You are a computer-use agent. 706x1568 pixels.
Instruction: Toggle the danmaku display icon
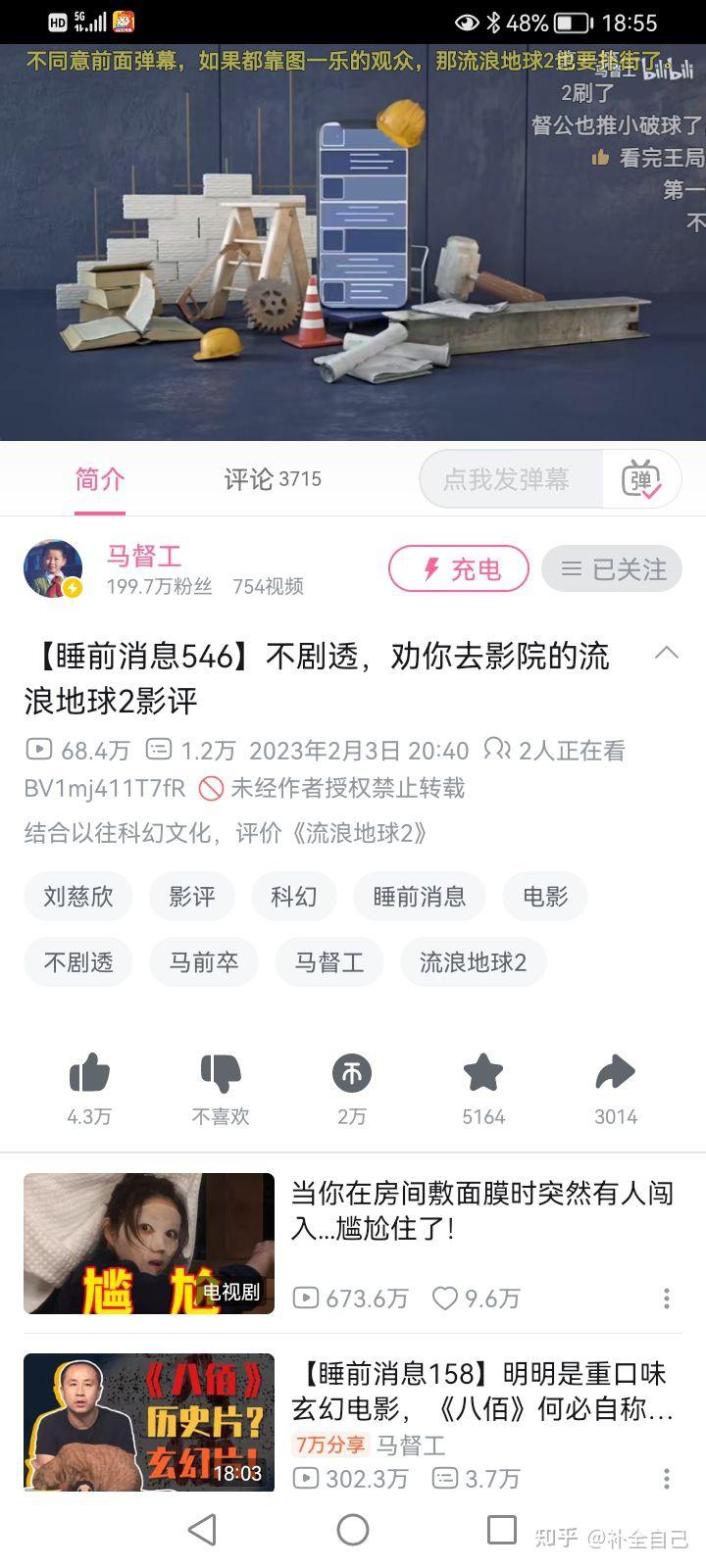coord(641,479)
